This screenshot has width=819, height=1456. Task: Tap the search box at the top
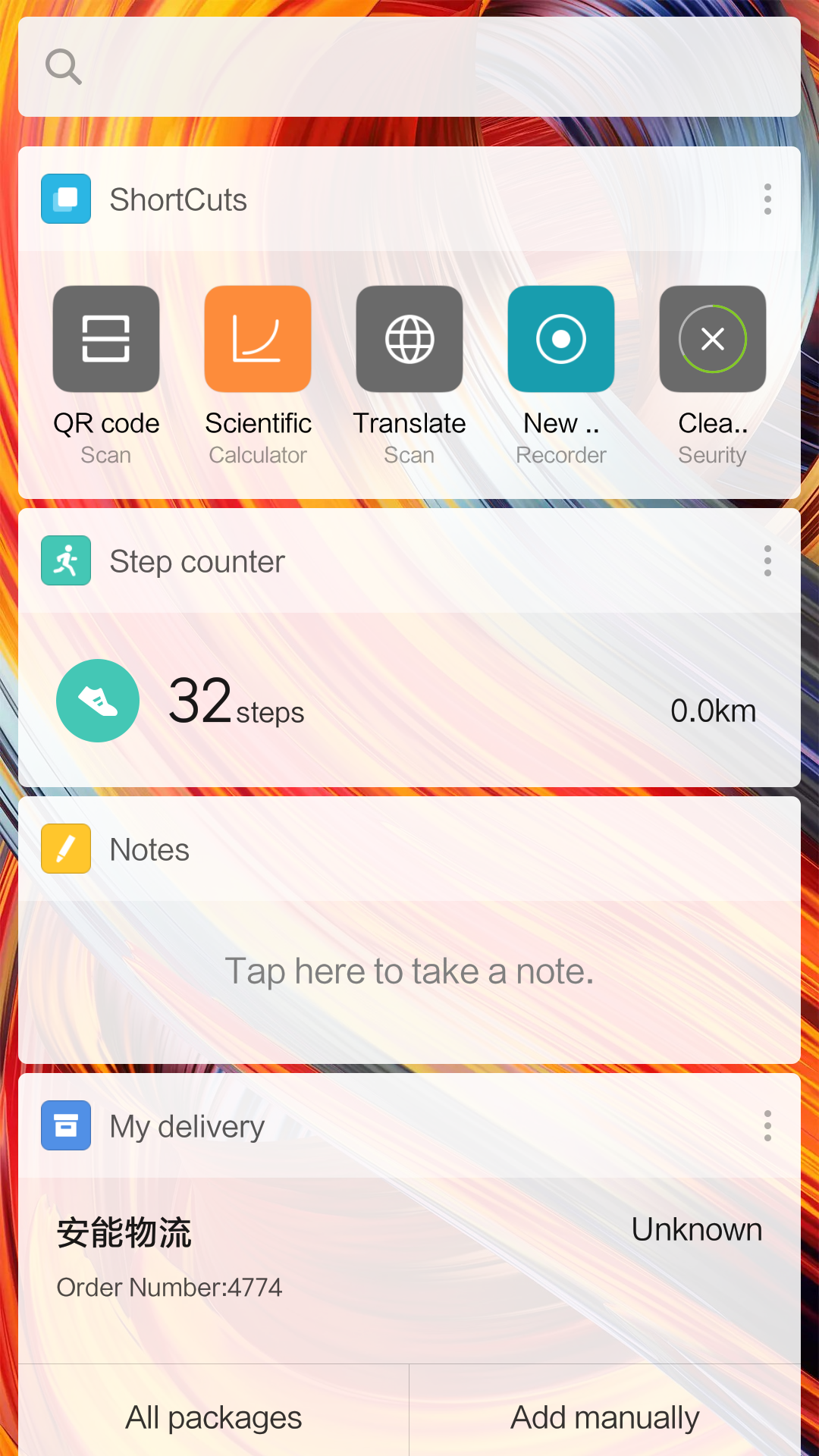coord(409,67)
